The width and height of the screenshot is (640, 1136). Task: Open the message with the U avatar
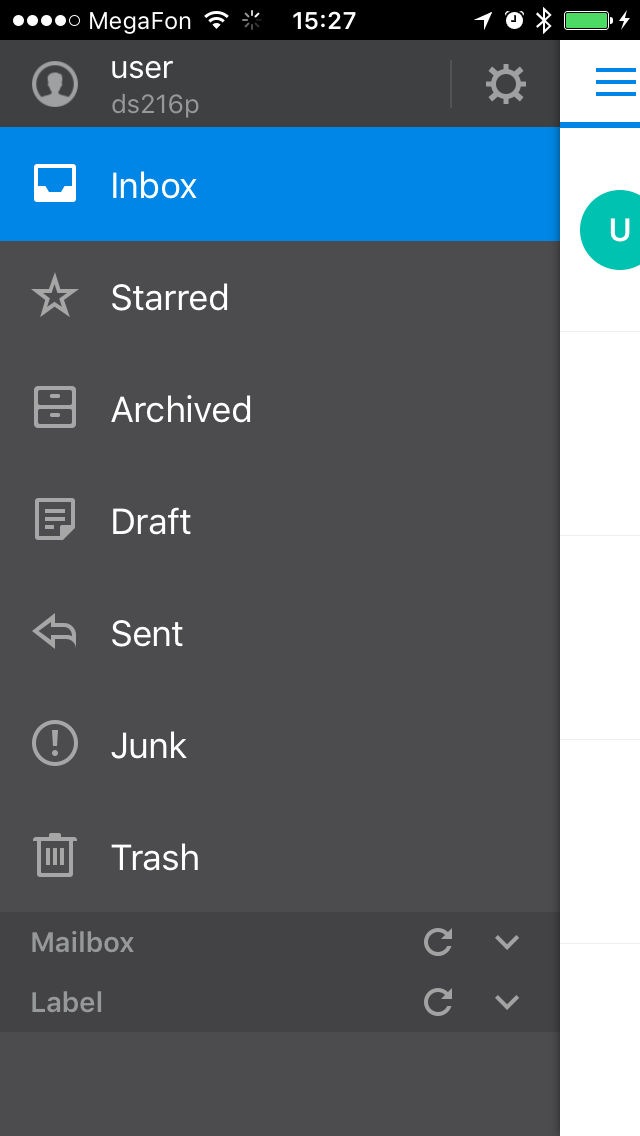612,230
